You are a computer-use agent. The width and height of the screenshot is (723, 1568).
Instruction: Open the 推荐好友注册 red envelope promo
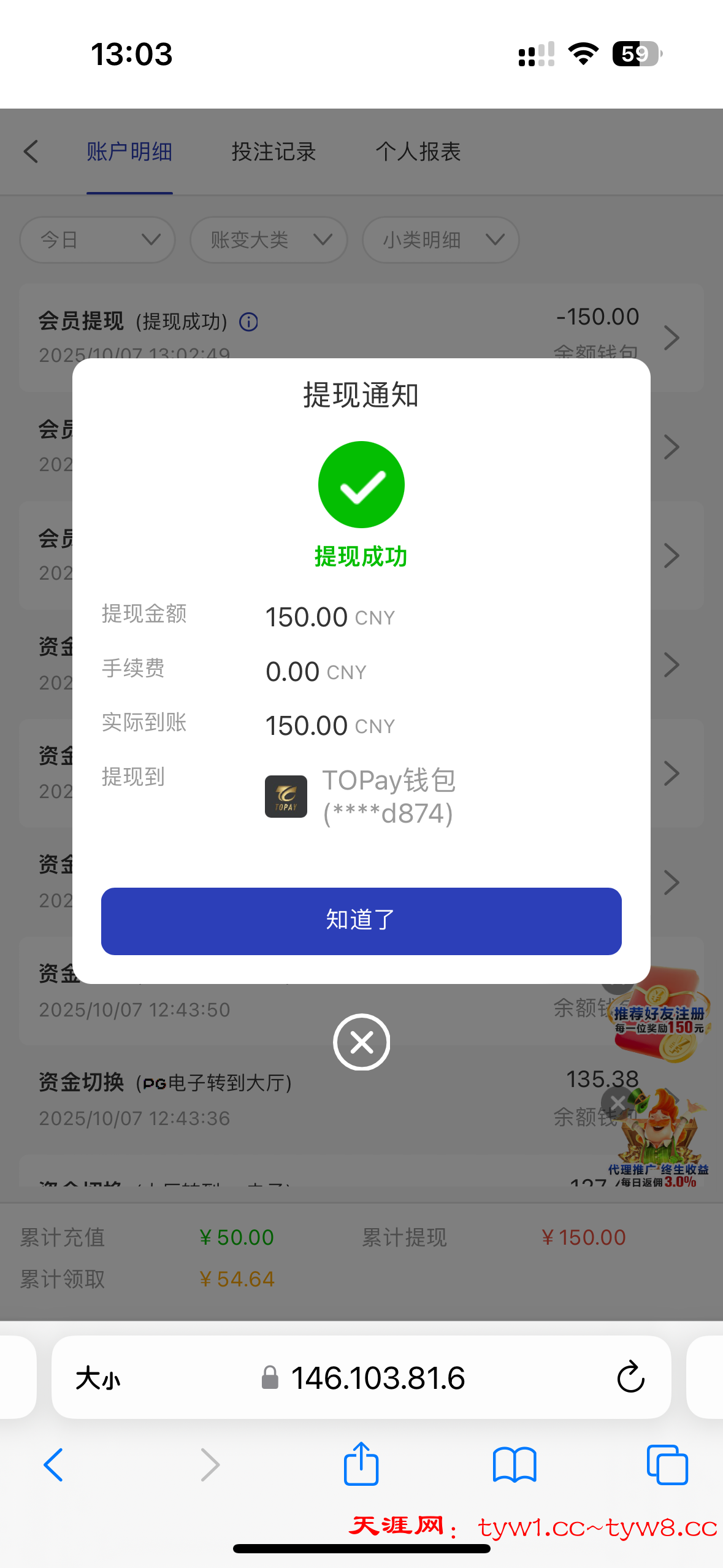pyautogui.click(x=662, y=1018)
